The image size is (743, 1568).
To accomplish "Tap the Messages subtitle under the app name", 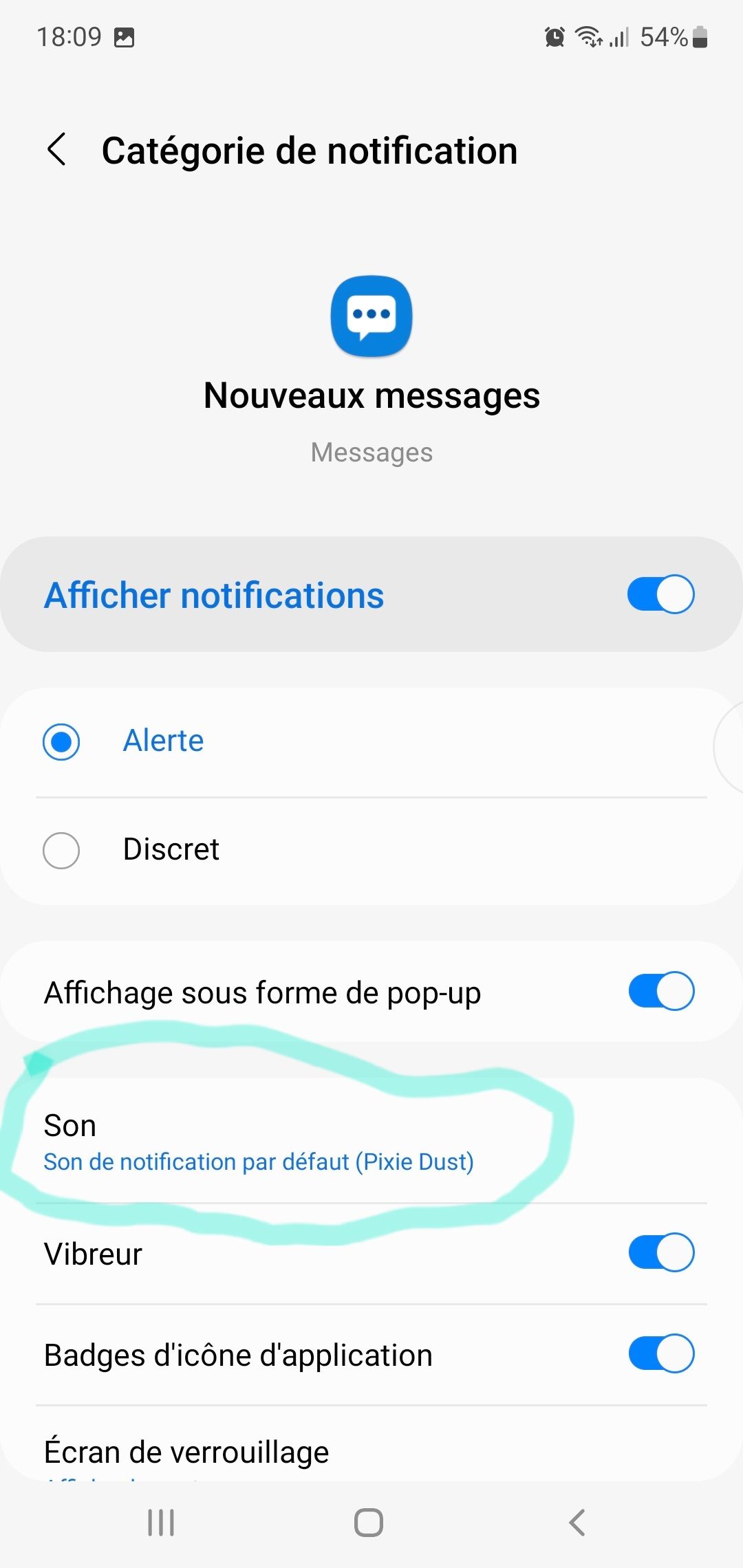I will click(x=371, y=452).
